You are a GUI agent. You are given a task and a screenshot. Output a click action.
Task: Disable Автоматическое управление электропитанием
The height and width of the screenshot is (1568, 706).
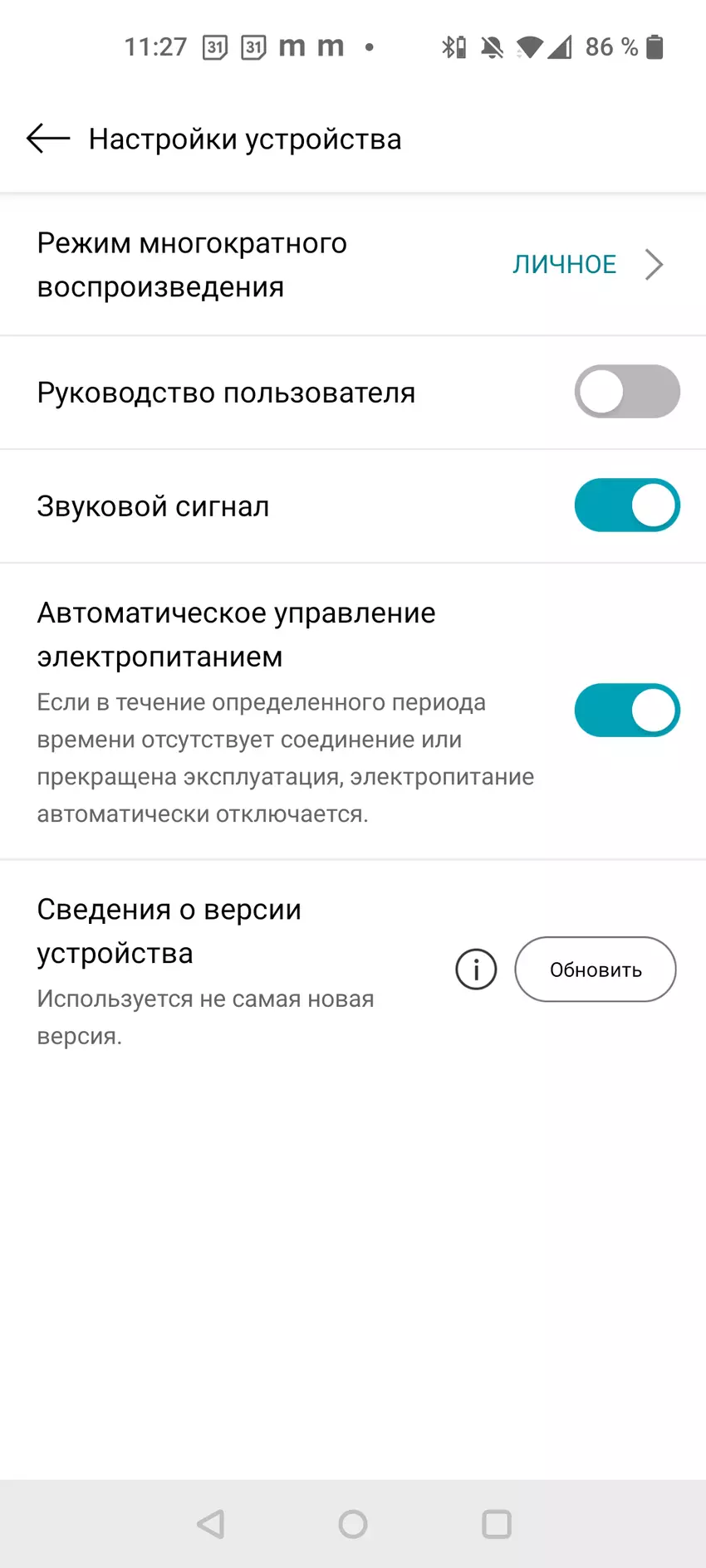(x=627, y=711)
